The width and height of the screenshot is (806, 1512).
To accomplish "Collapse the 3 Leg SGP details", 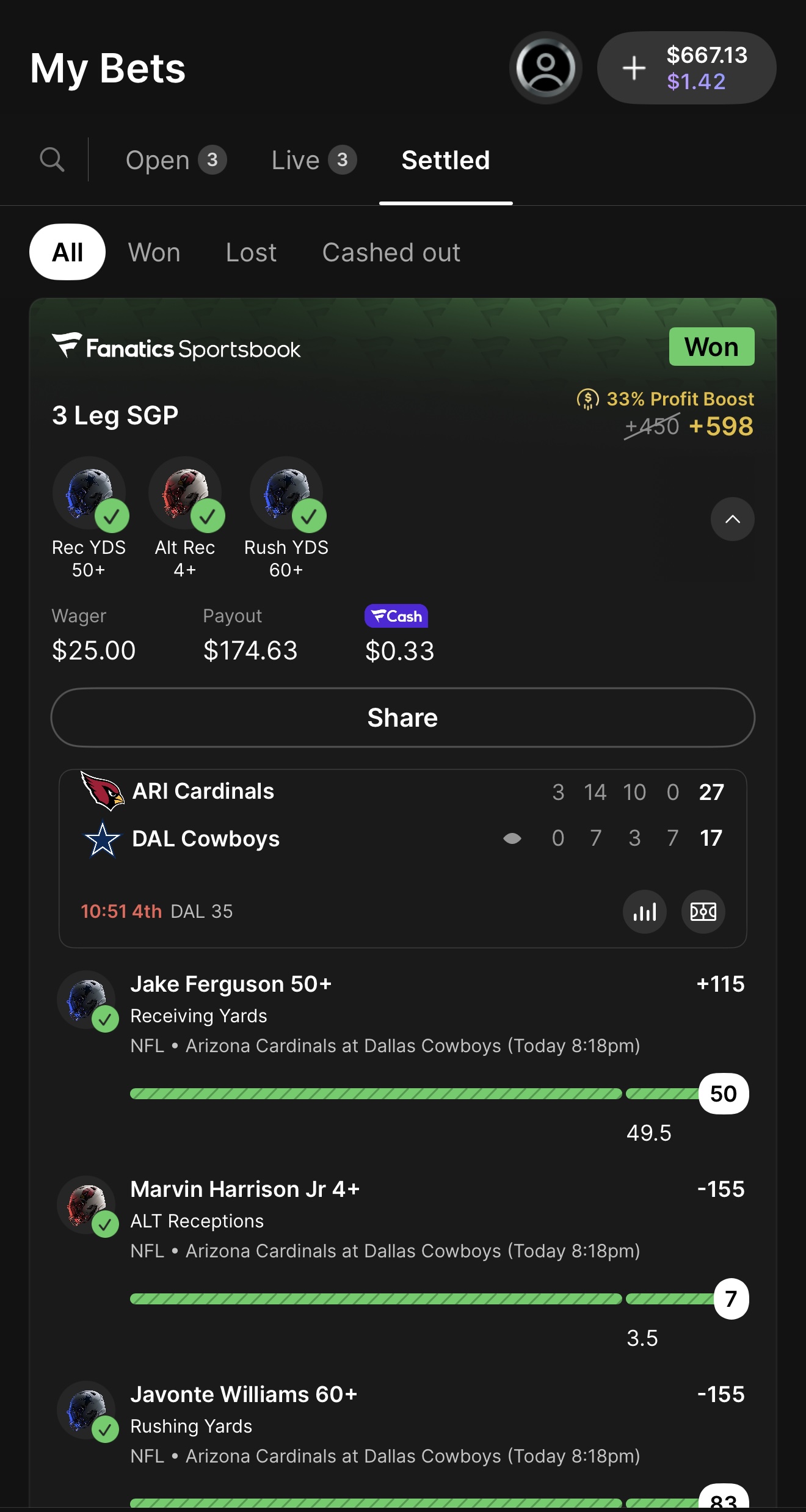I will coord(732,519).
